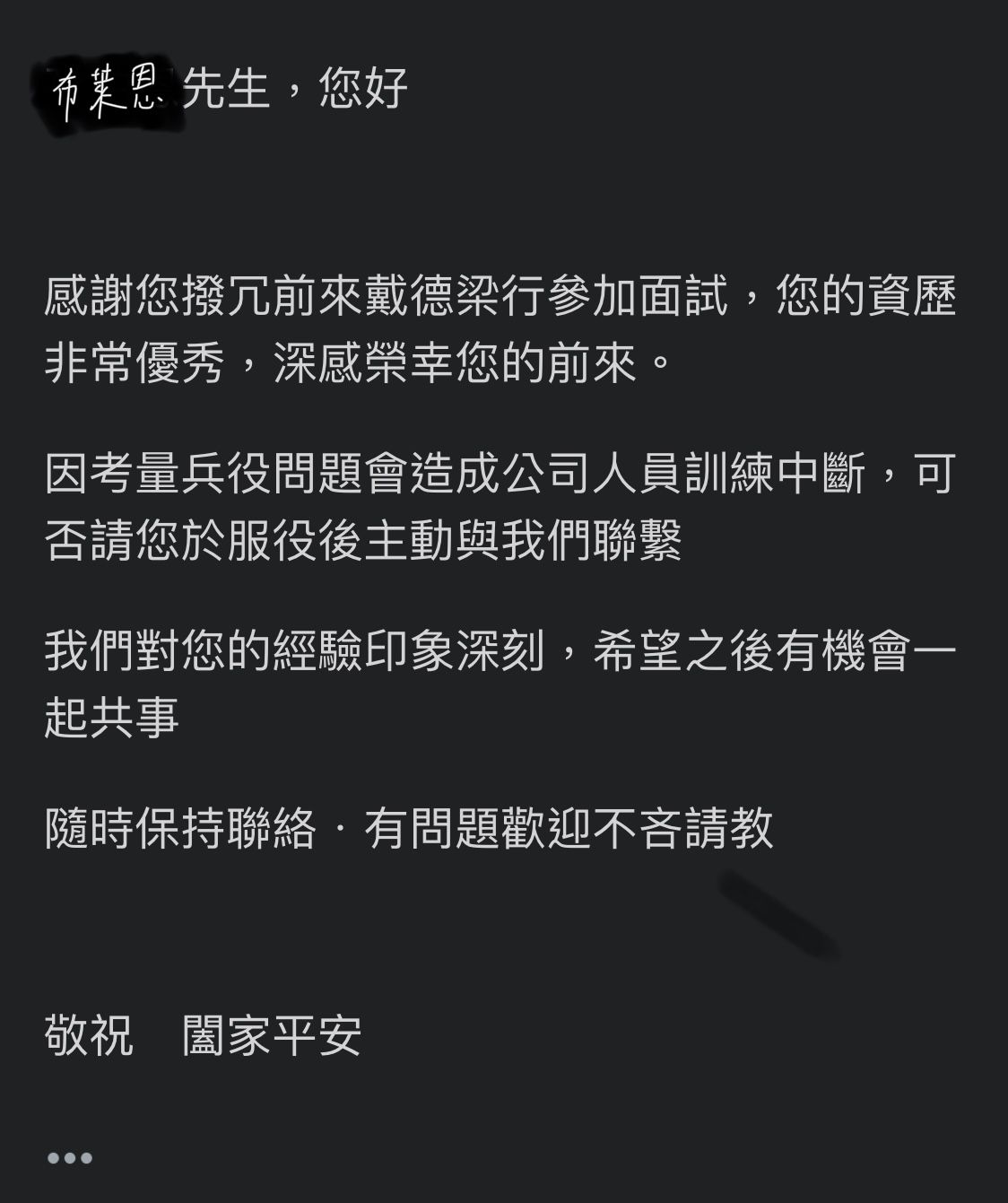Expand the trimmed content ellipsis
Viewport: 1008px width, 1203px height.
[70, 1158]
